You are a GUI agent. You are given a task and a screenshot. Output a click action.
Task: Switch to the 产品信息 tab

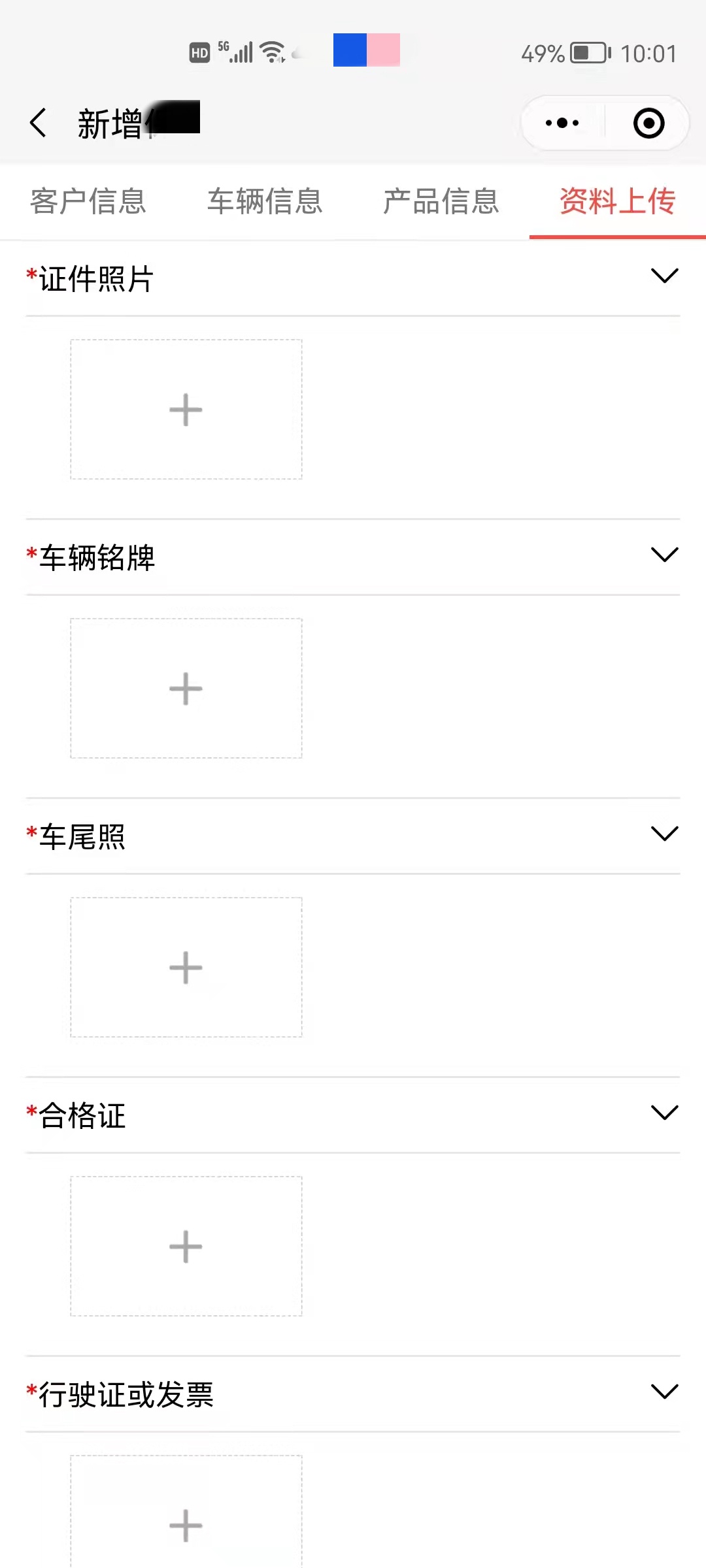(x=441, y=201)
